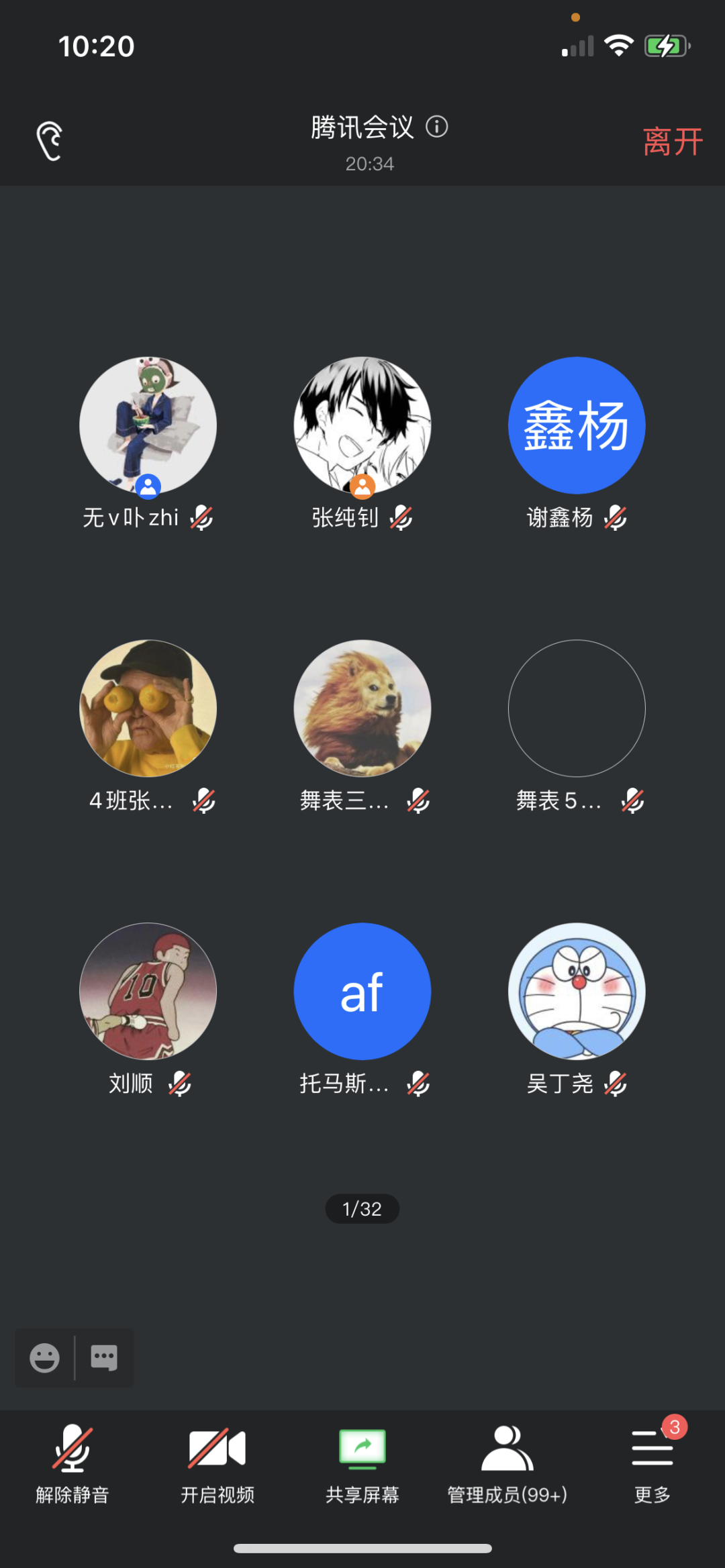Turn on camera with 开启视频
Screen dimensions: 725x1568
[217, 1464]
